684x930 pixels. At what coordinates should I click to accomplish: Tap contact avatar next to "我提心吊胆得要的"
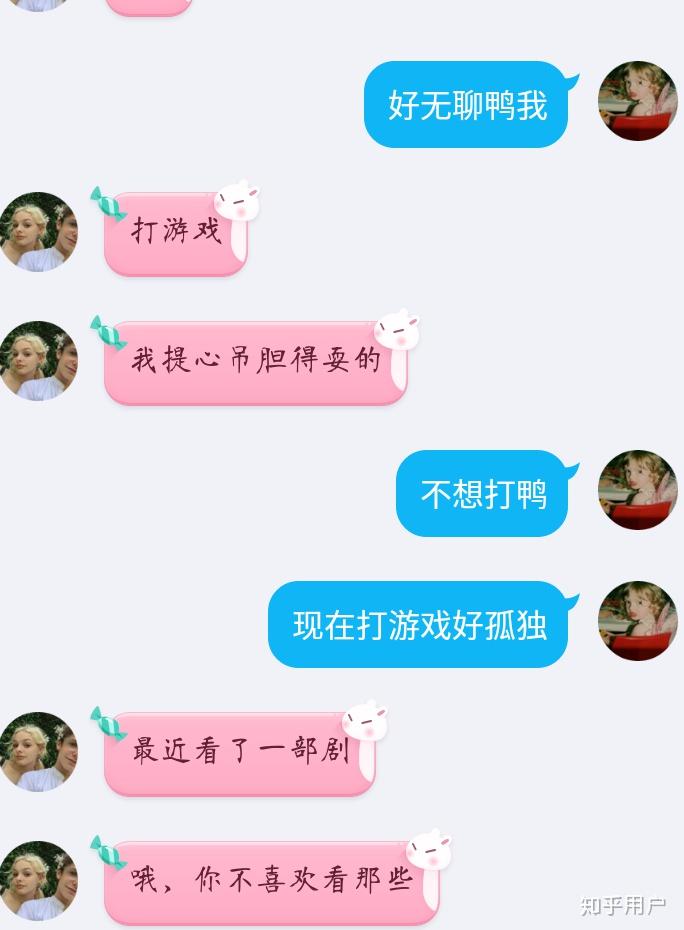[38, 361]
